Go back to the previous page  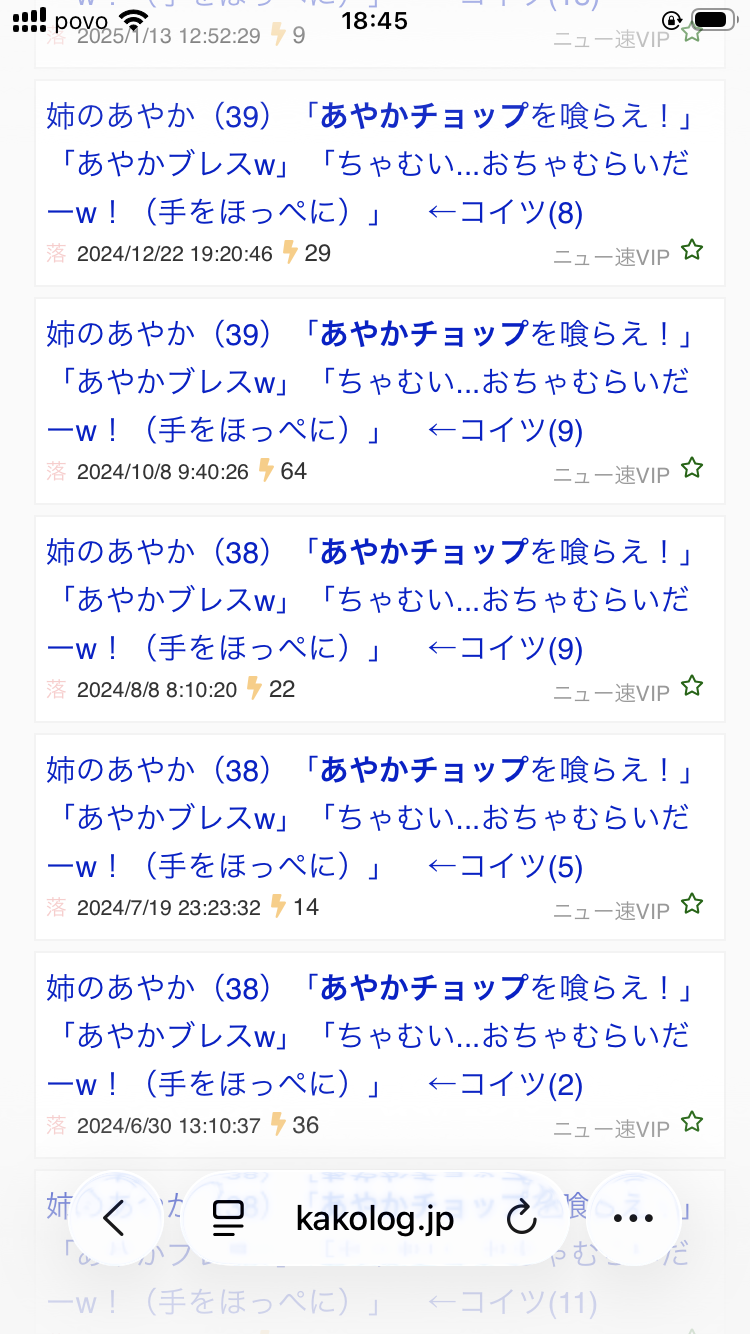[115, 1218]
